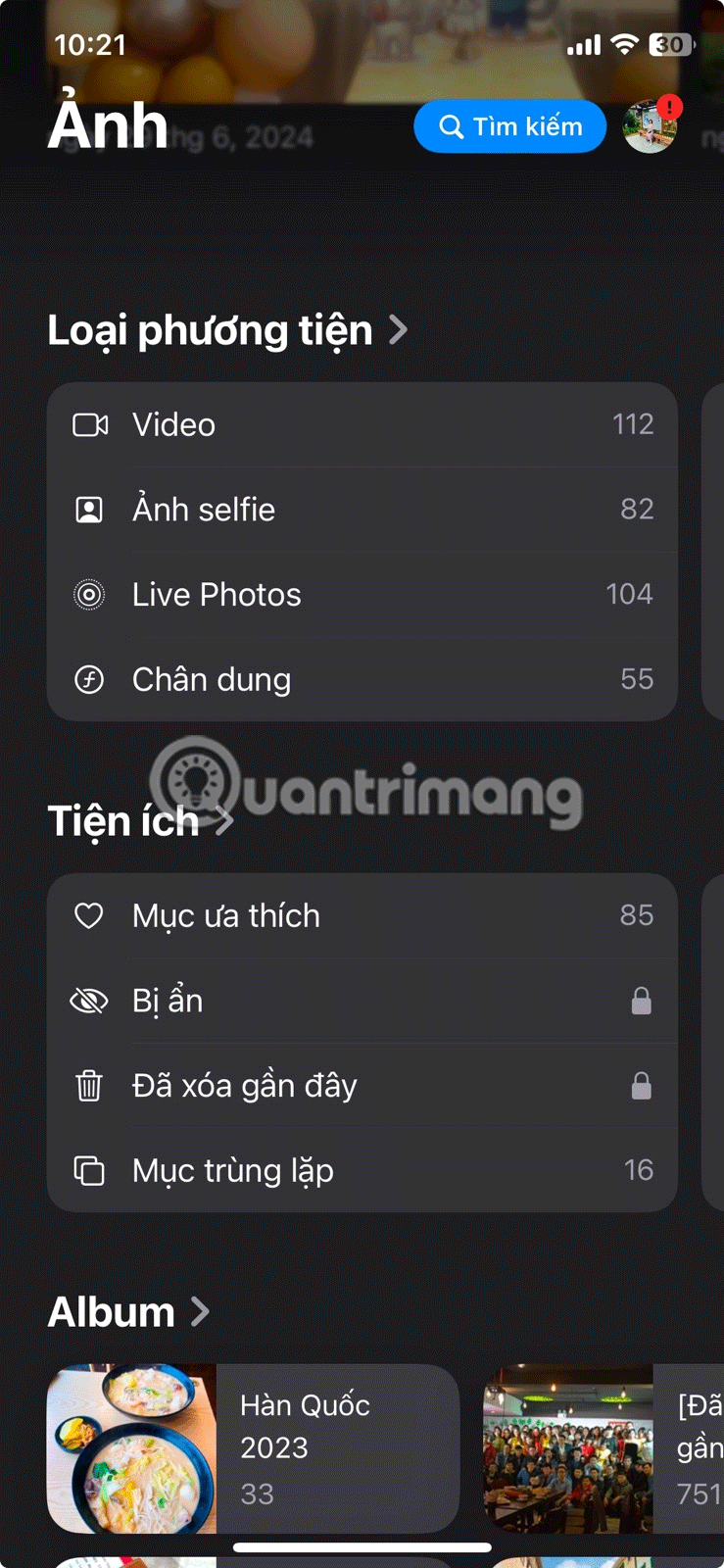Open the Hàn Quốc 2023 album
The image size is (724, 1568).
tap(253, 1448)
